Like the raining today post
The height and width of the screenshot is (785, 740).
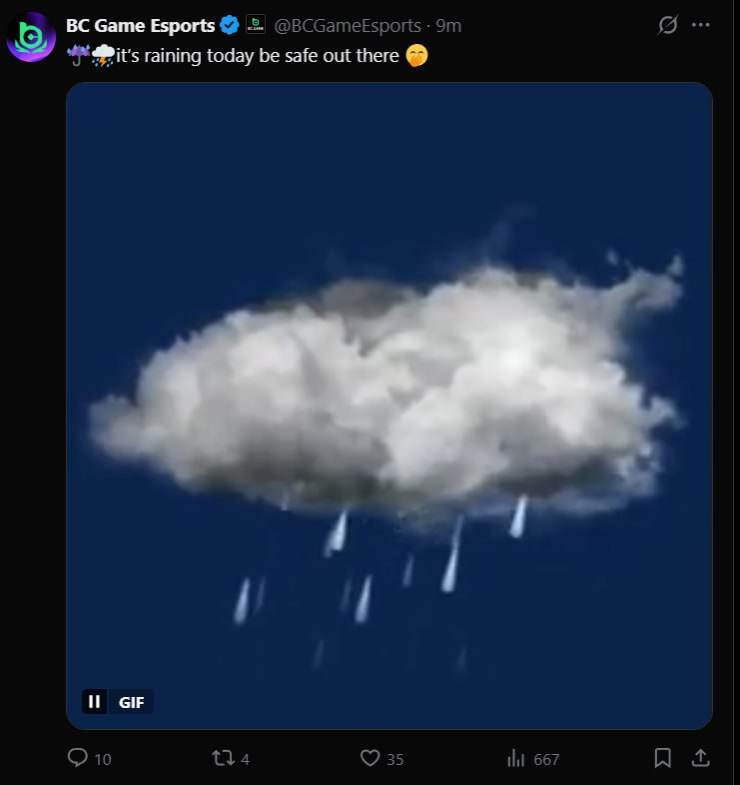[x=370, y=758]
